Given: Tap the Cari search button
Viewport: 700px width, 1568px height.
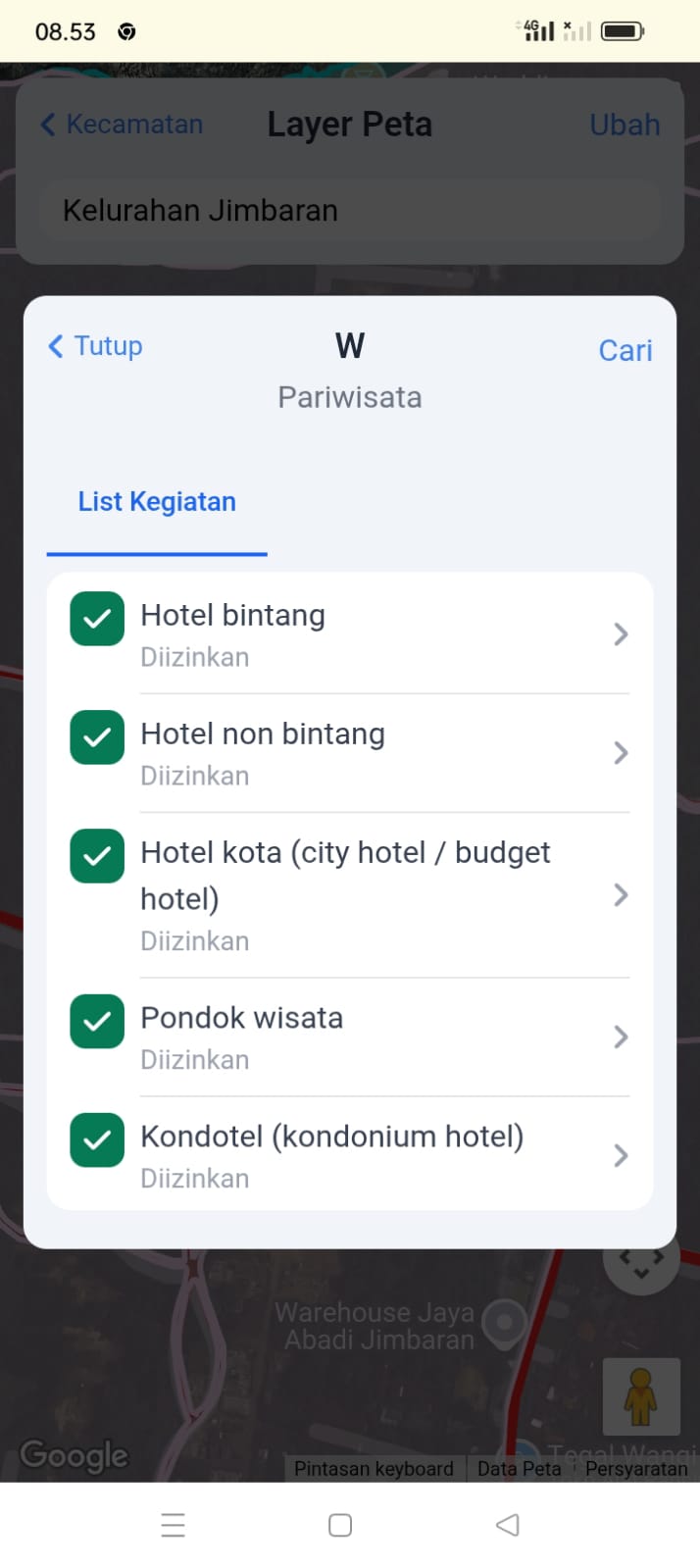Looking at the screenshot, I should coord(625,350).
